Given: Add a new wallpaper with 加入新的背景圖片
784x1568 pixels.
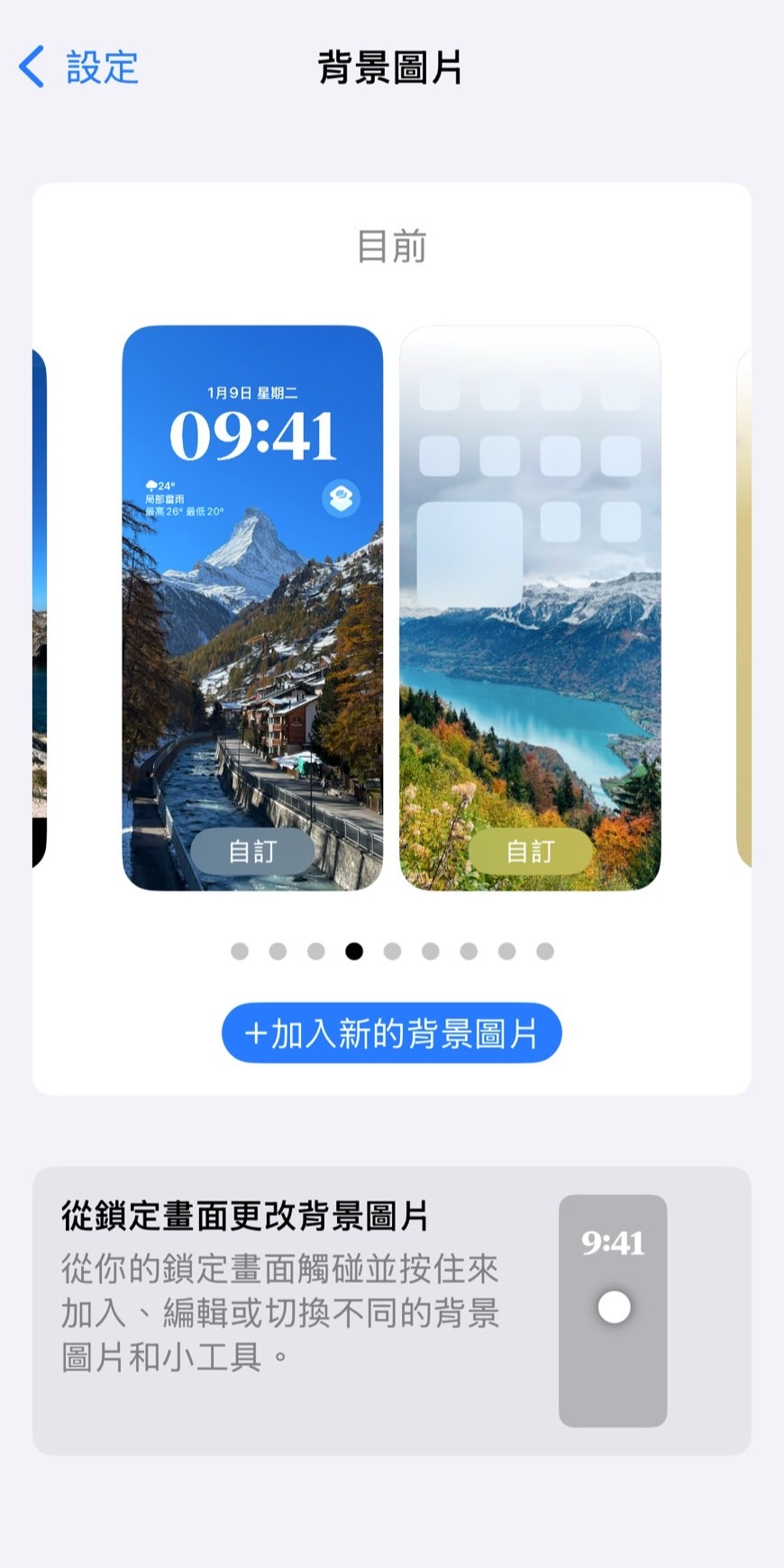Looking at the screenshot, I should pos(392,1033).
